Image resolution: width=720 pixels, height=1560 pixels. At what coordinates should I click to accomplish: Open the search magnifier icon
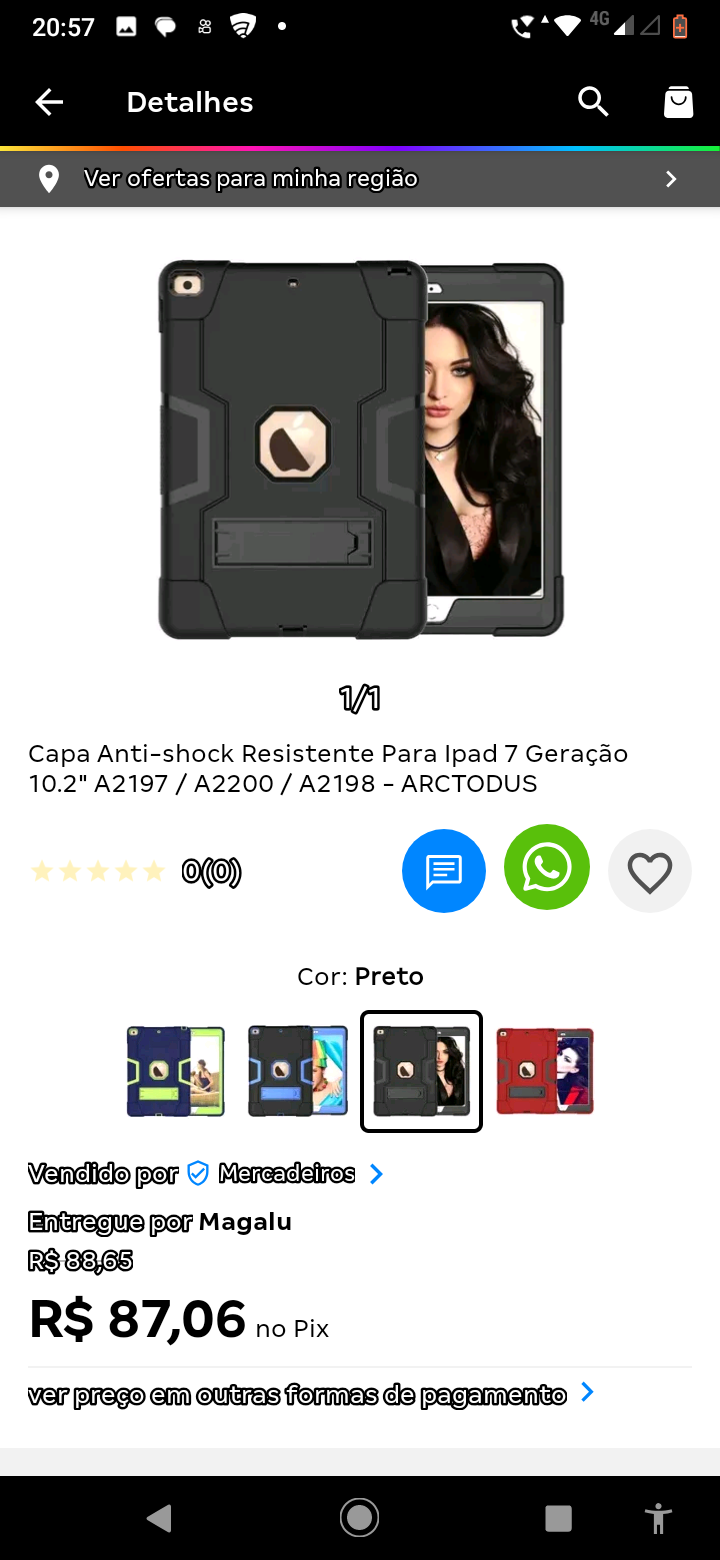pyautogui.click(x=593, y=102)
